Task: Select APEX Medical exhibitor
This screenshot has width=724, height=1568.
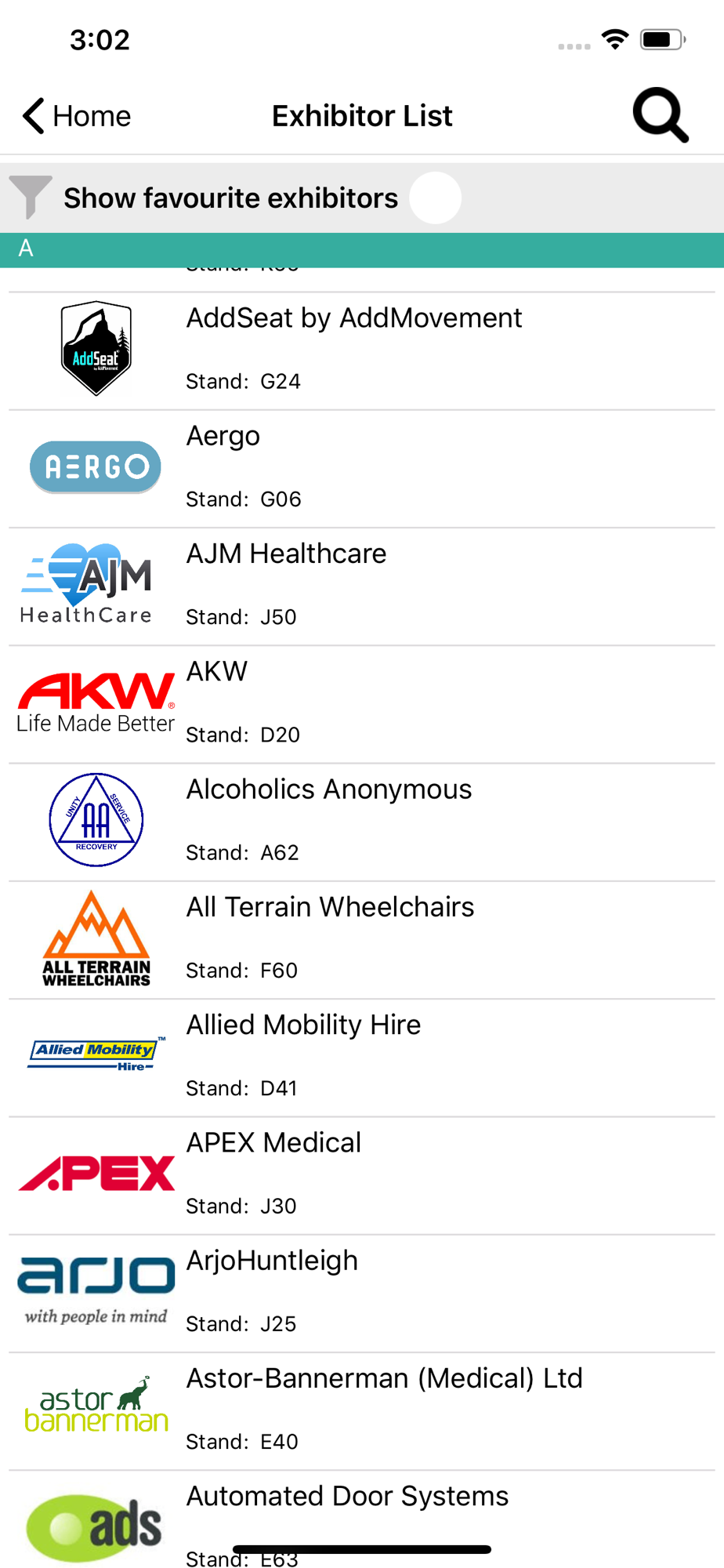Action: point(362,1175)
